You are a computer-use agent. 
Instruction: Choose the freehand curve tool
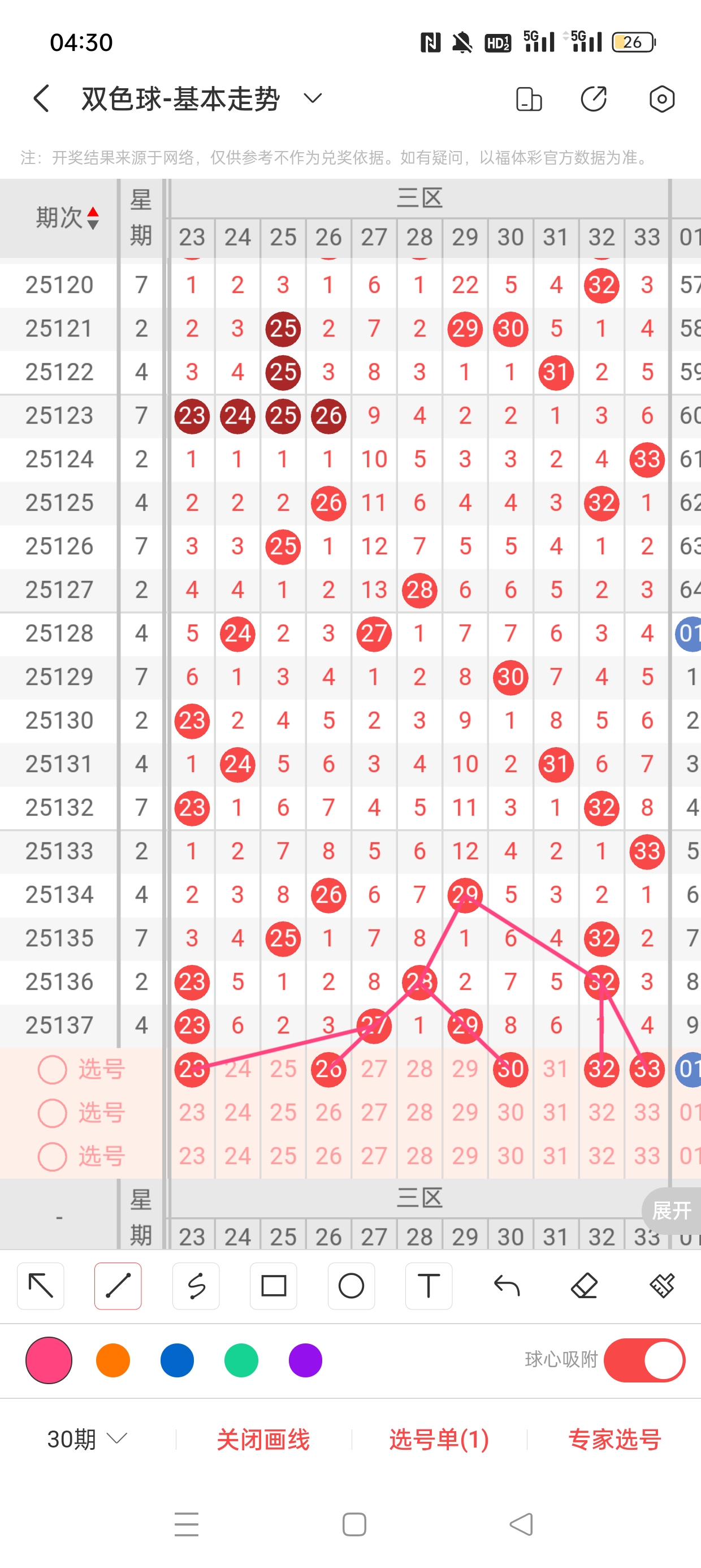196,1286
